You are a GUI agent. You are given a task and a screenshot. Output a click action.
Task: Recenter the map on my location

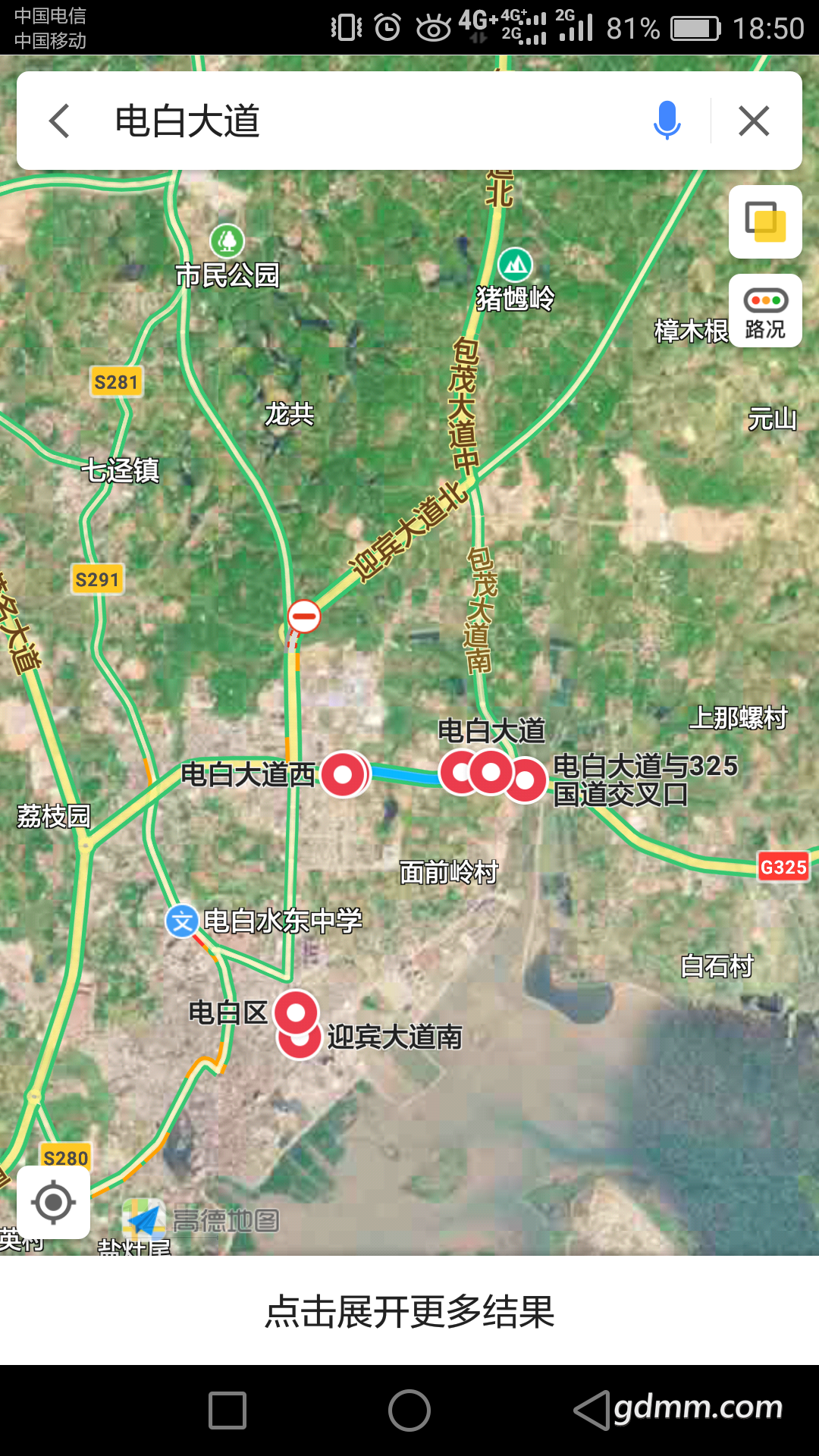[x=53, y=1203]
